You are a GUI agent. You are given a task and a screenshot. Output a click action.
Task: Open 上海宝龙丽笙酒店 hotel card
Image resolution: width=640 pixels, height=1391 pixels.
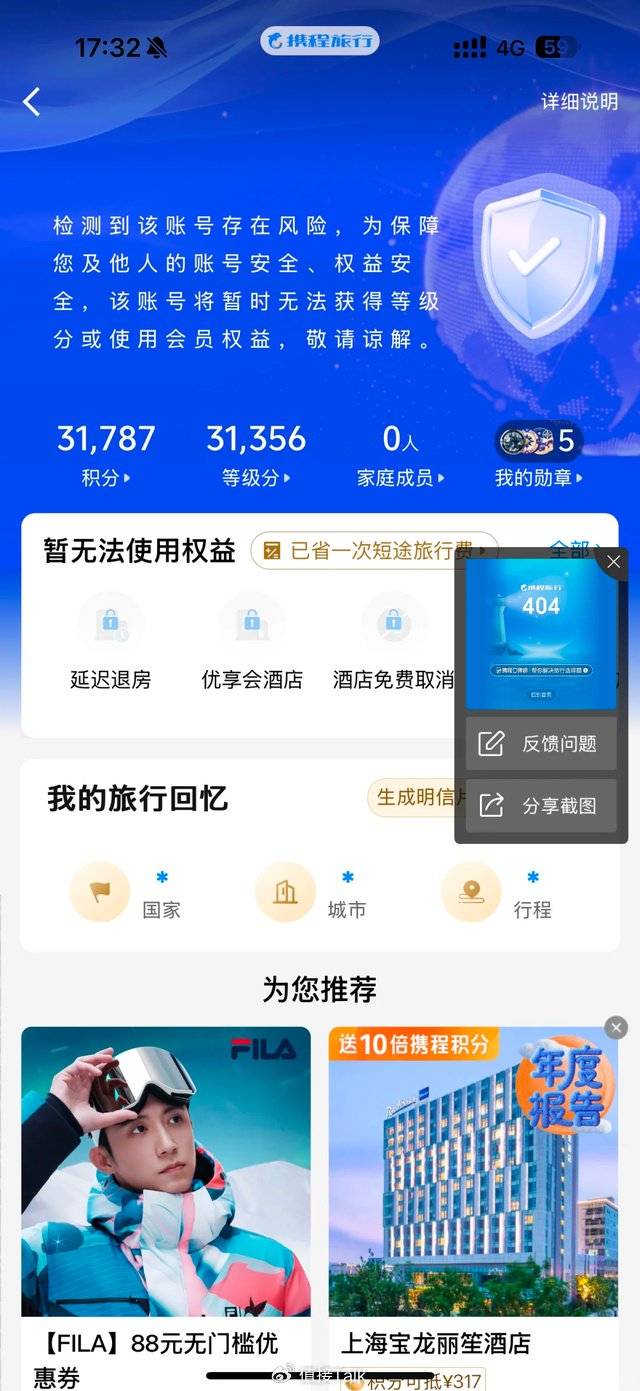(x=472, y=1200)
